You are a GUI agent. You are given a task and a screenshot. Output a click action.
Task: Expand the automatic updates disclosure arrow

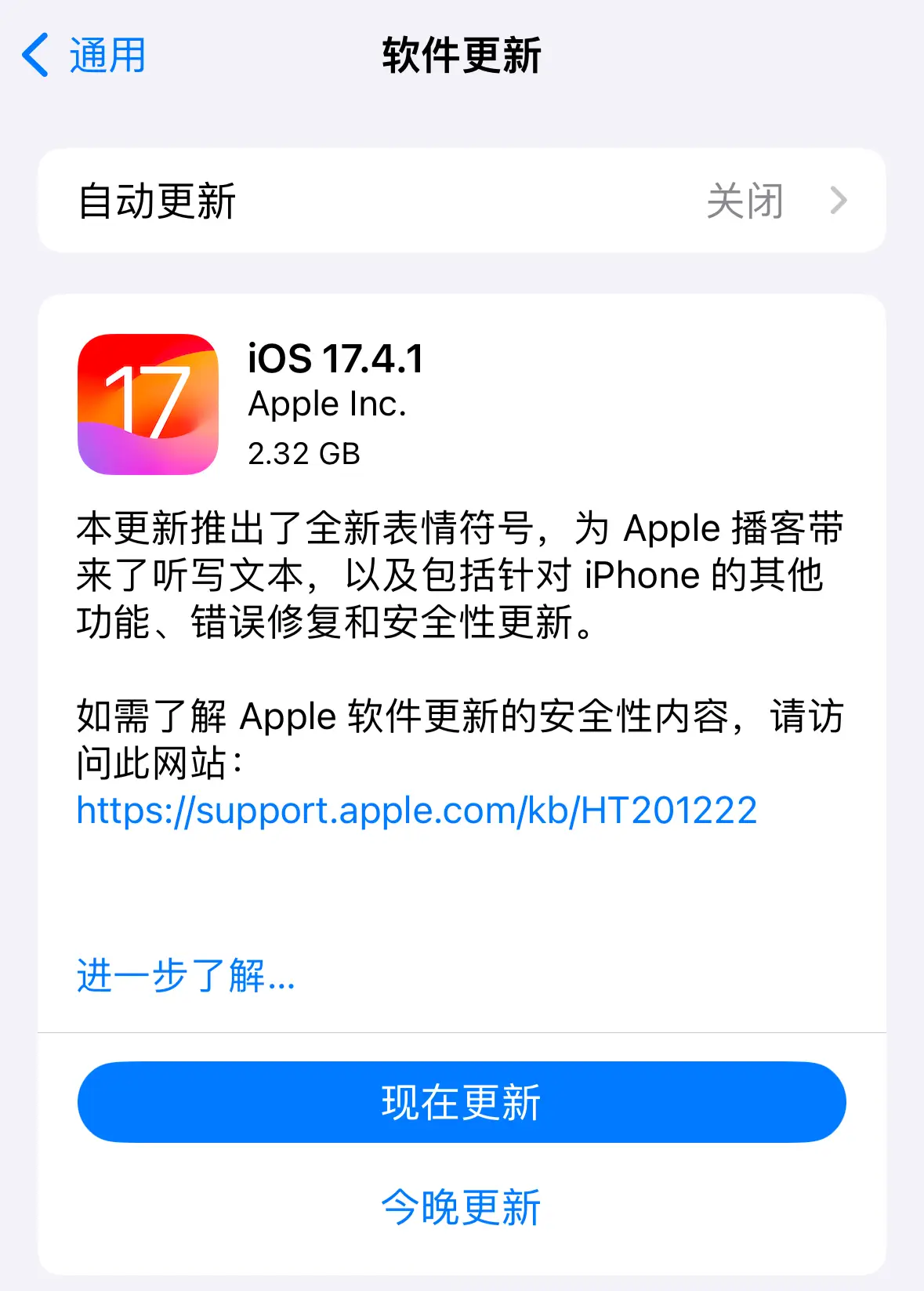(x=839, y=200)
